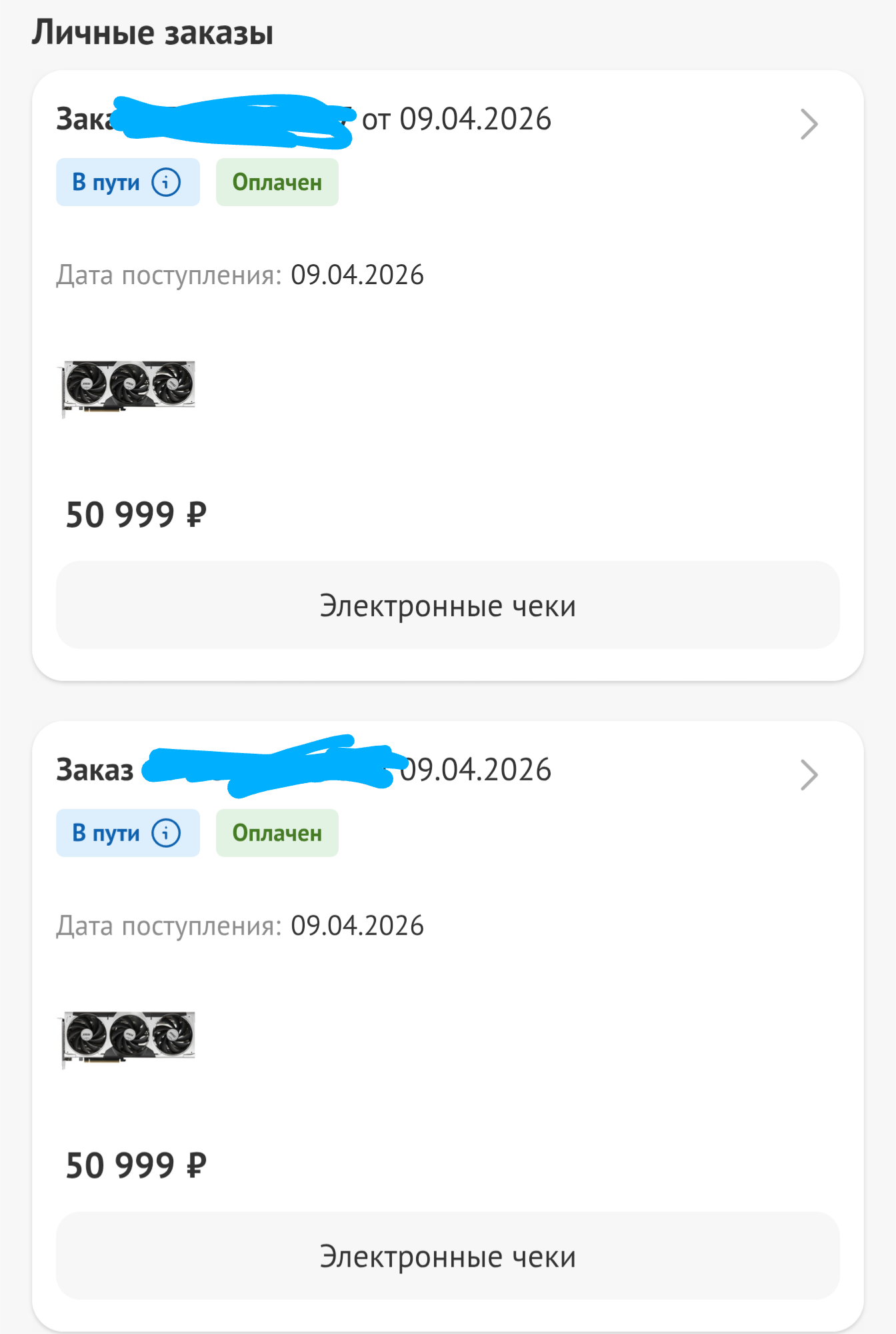Screen dimensions: 896x1334
Task: Open 'Электронные чеки' for the second order
Action: tap(447, 1256)
